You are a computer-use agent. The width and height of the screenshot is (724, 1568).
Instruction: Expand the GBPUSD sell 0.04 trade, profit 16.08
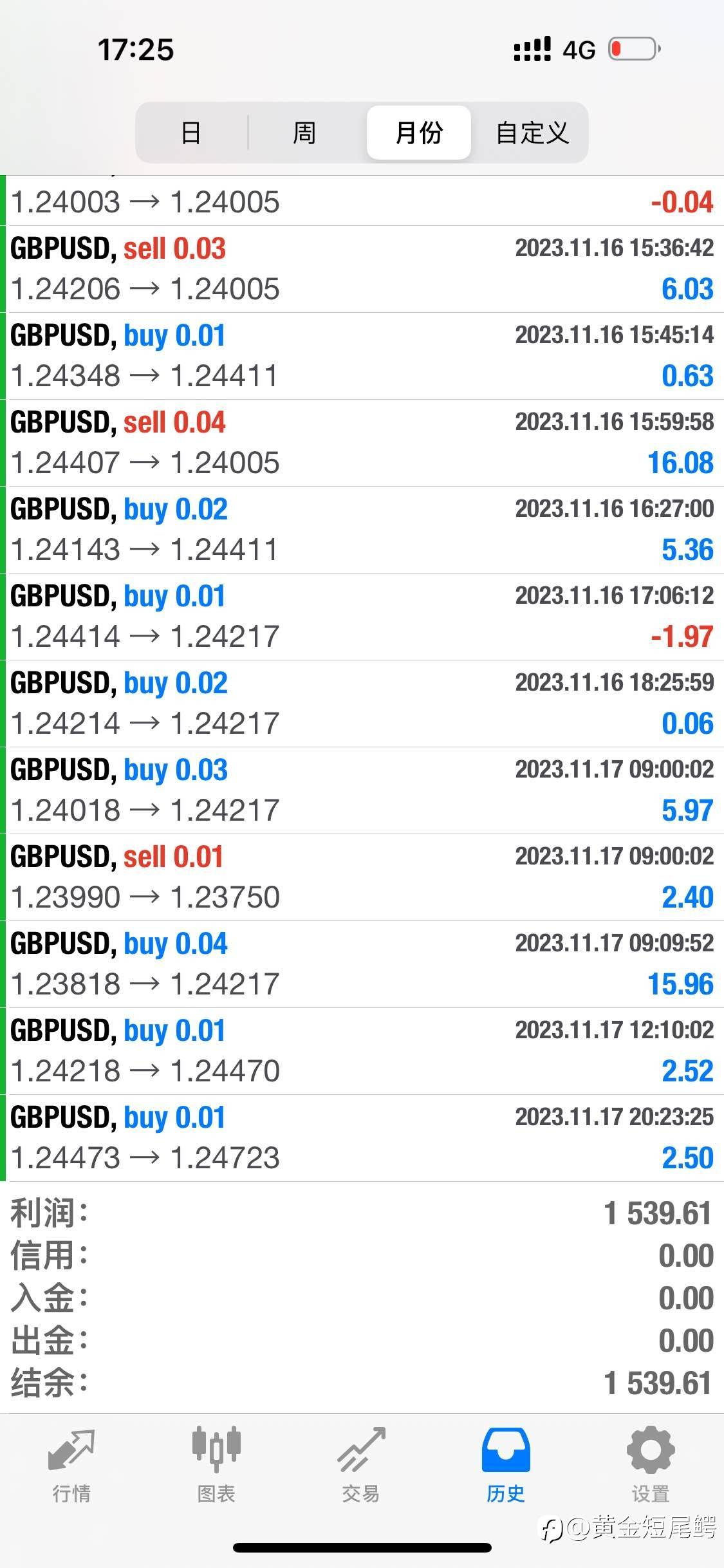(362, 443)
